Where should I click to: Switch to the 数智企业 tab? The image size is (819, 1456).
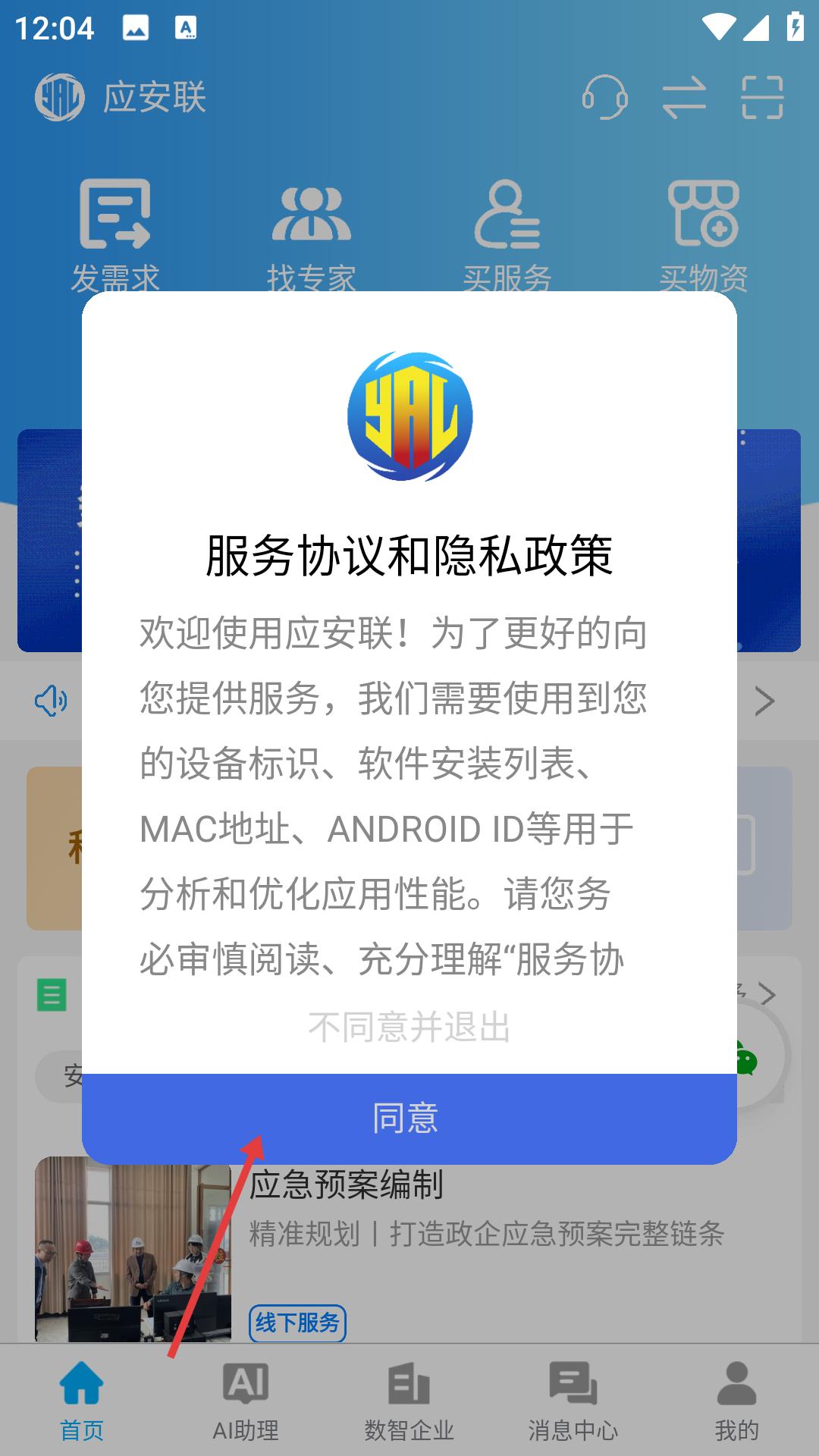(x=409, y=1400)
